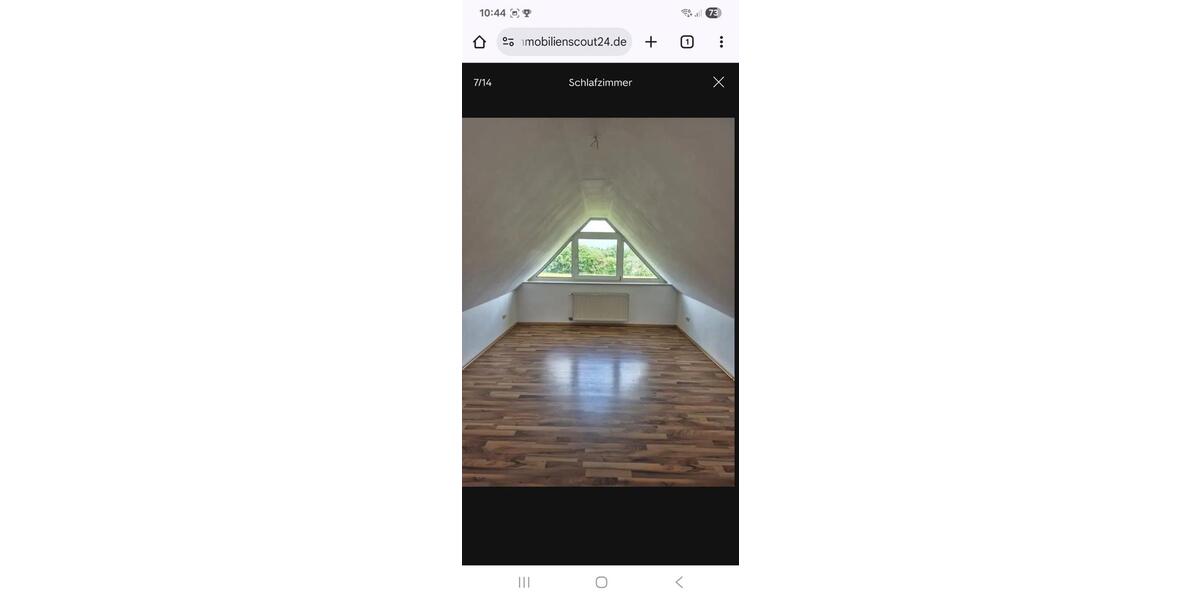Open the tab switcher
1200x600 pixels.
[687, 42]
